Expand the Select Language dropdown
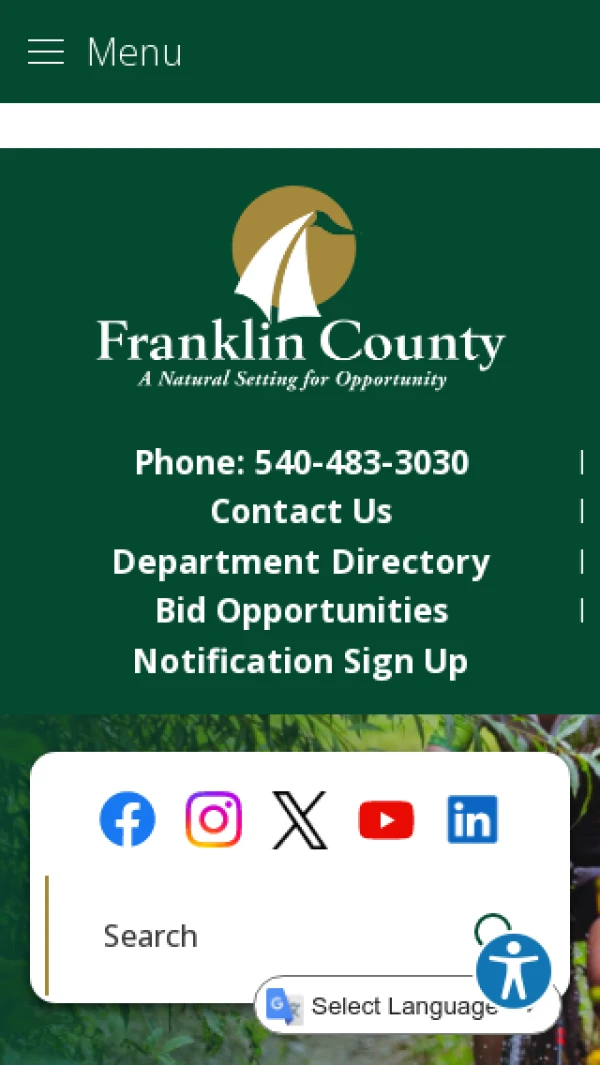The image size is (600, 1065). tap(408, 1006)
